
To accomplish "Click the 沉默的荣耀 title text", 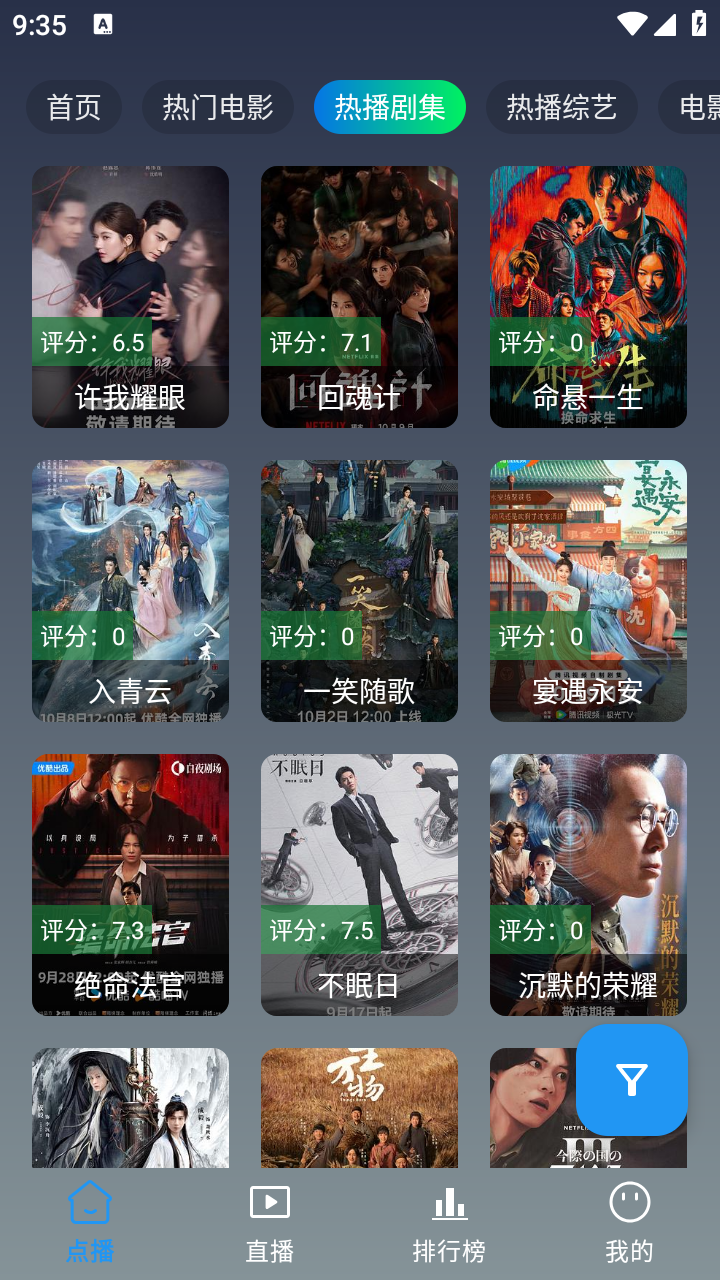I will click(x=588, y=984).
